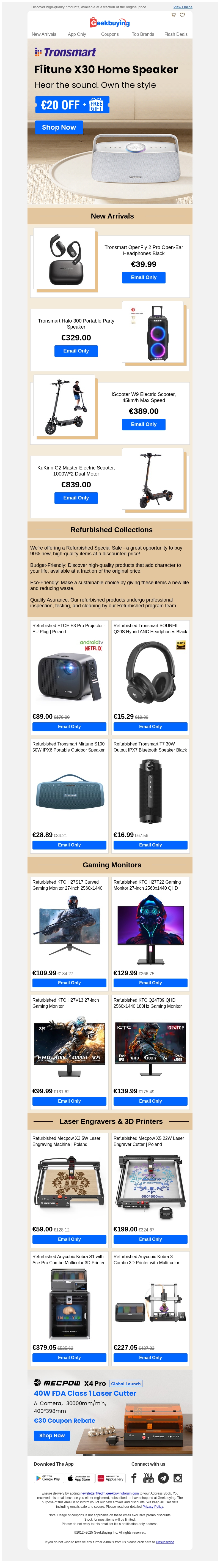Open the Coupons tab

(110, 34)
